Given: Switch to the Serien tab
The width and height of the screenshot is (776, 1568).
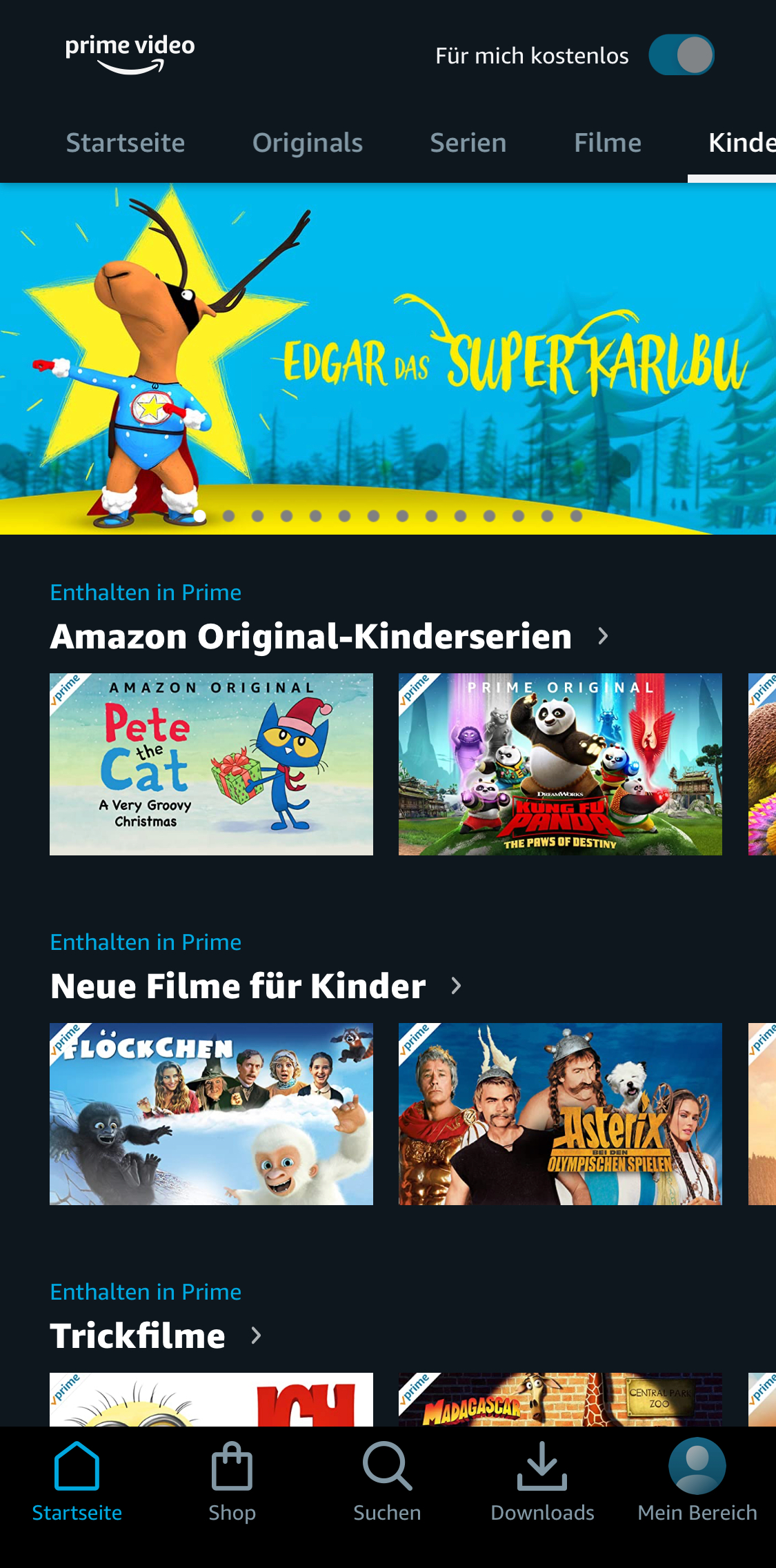Looking at the screenshot, I should [468, 143].
